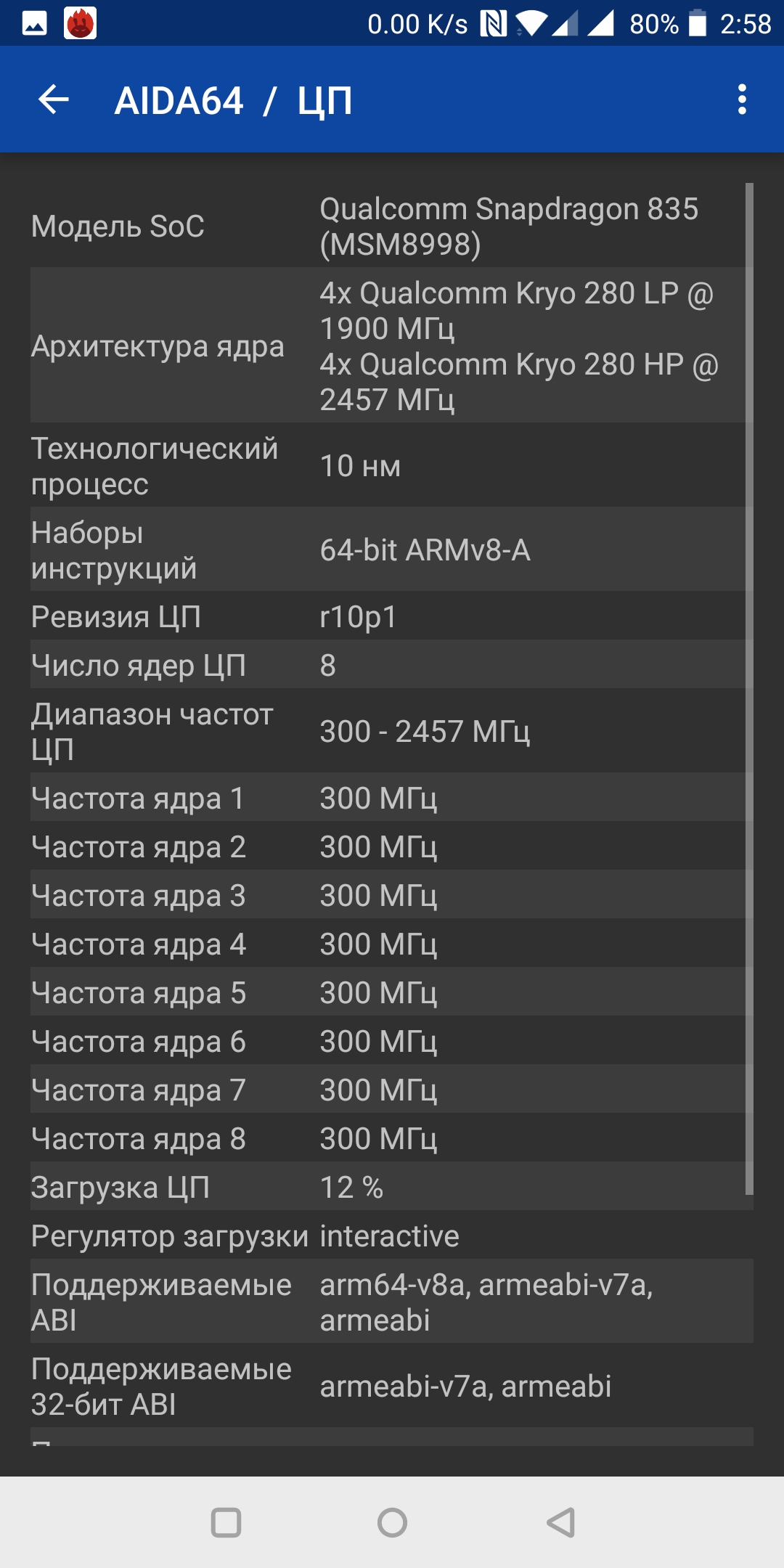Tap the system home button
Screen dimensions: 784x1568
coord(392,1522)
